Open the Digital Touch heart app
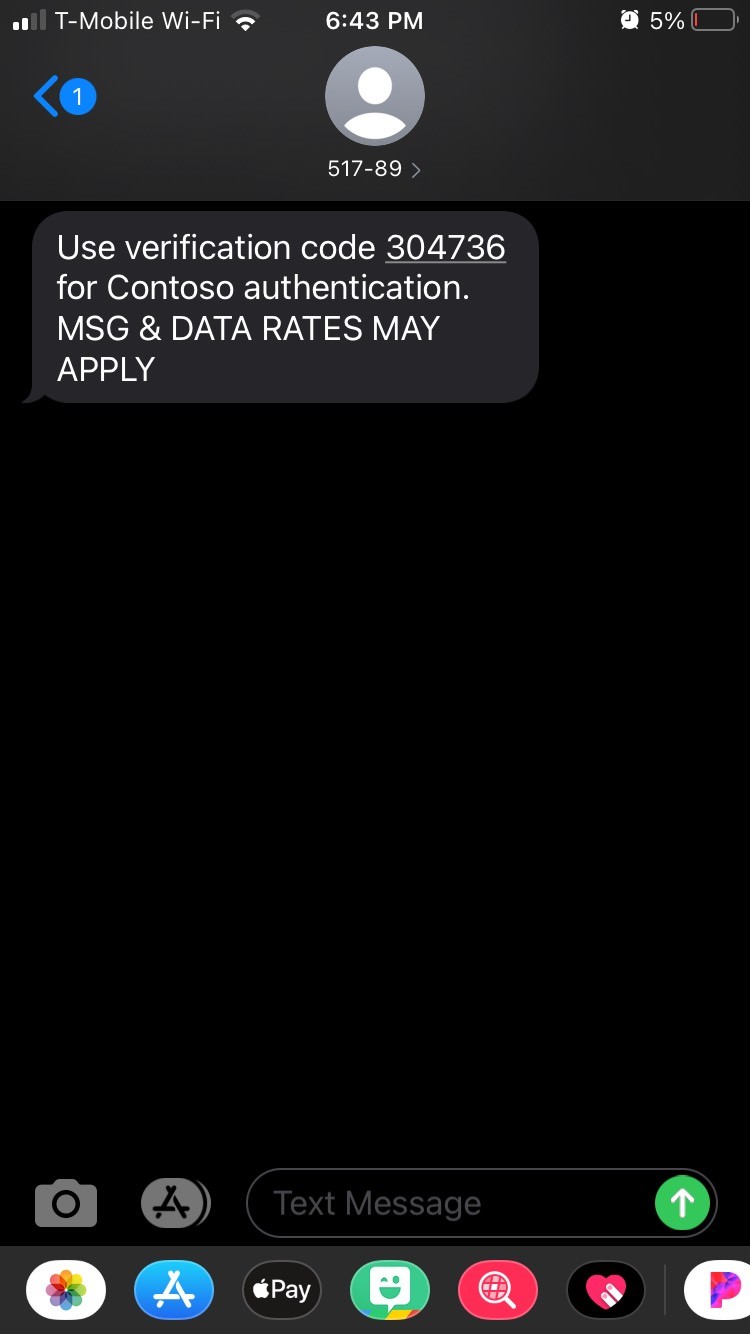Viewport: 750px width, 1334px height. point(606,1290)
